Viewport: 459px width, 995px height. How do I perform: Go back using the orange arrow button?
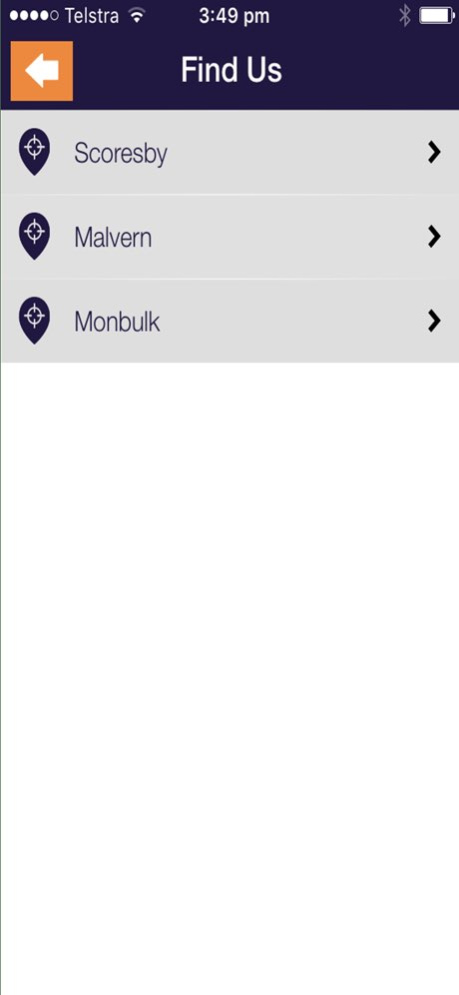pos(42,71)
